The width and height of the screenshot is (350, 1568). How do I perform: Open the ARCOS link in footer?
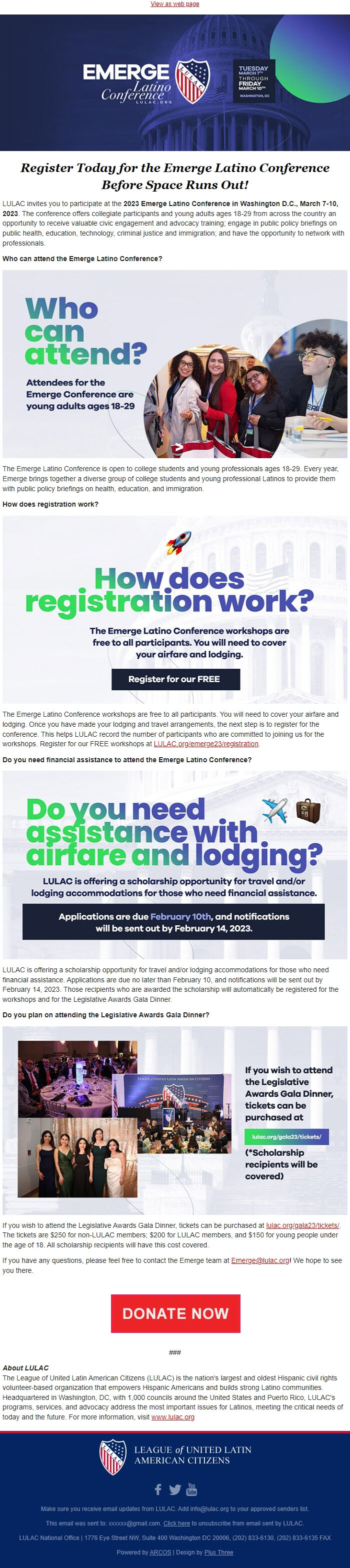pyautogui.click(x=160, y=1552)
